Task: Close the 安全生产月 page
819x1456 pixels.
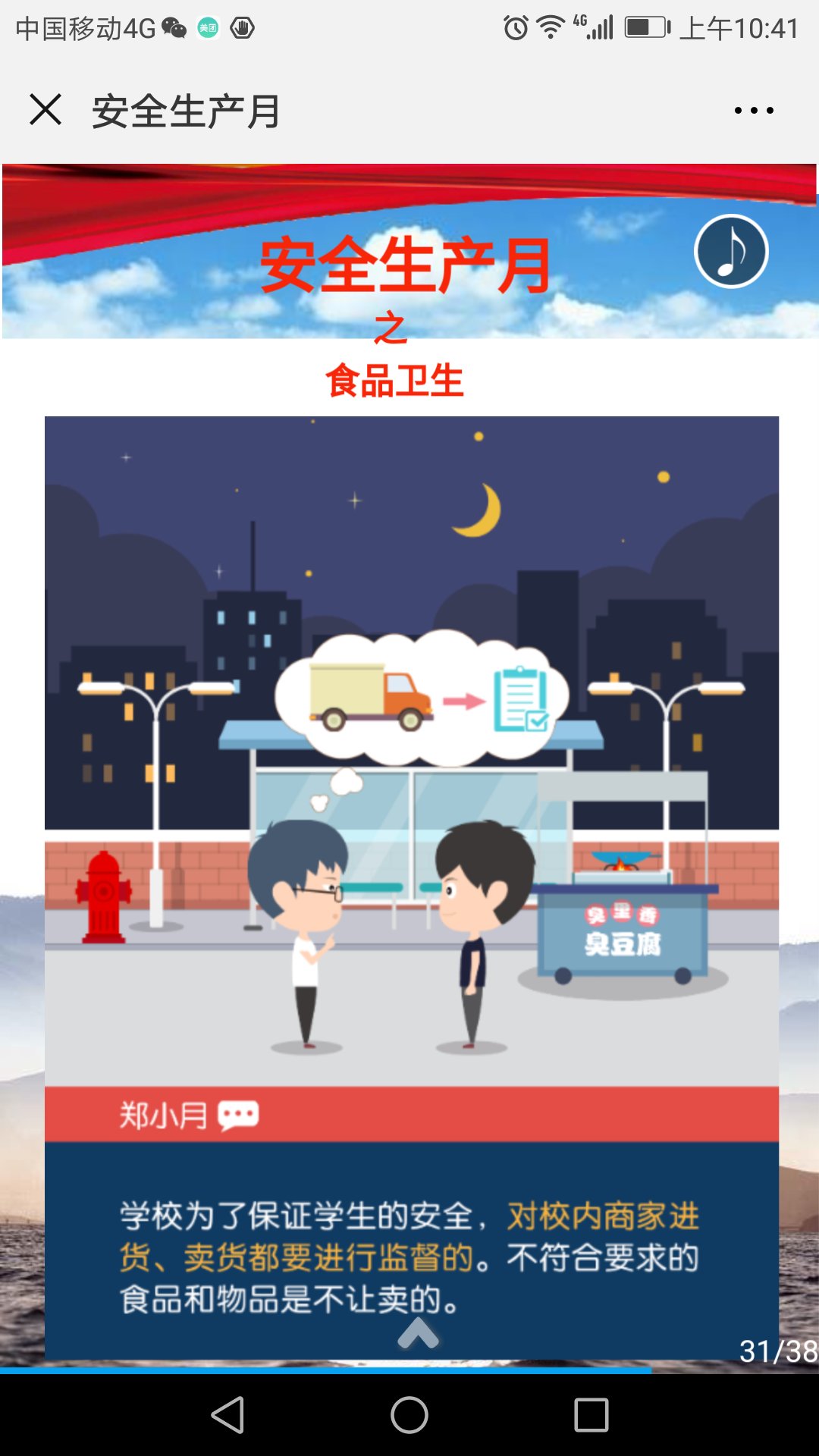Action: tap(45, 110)
